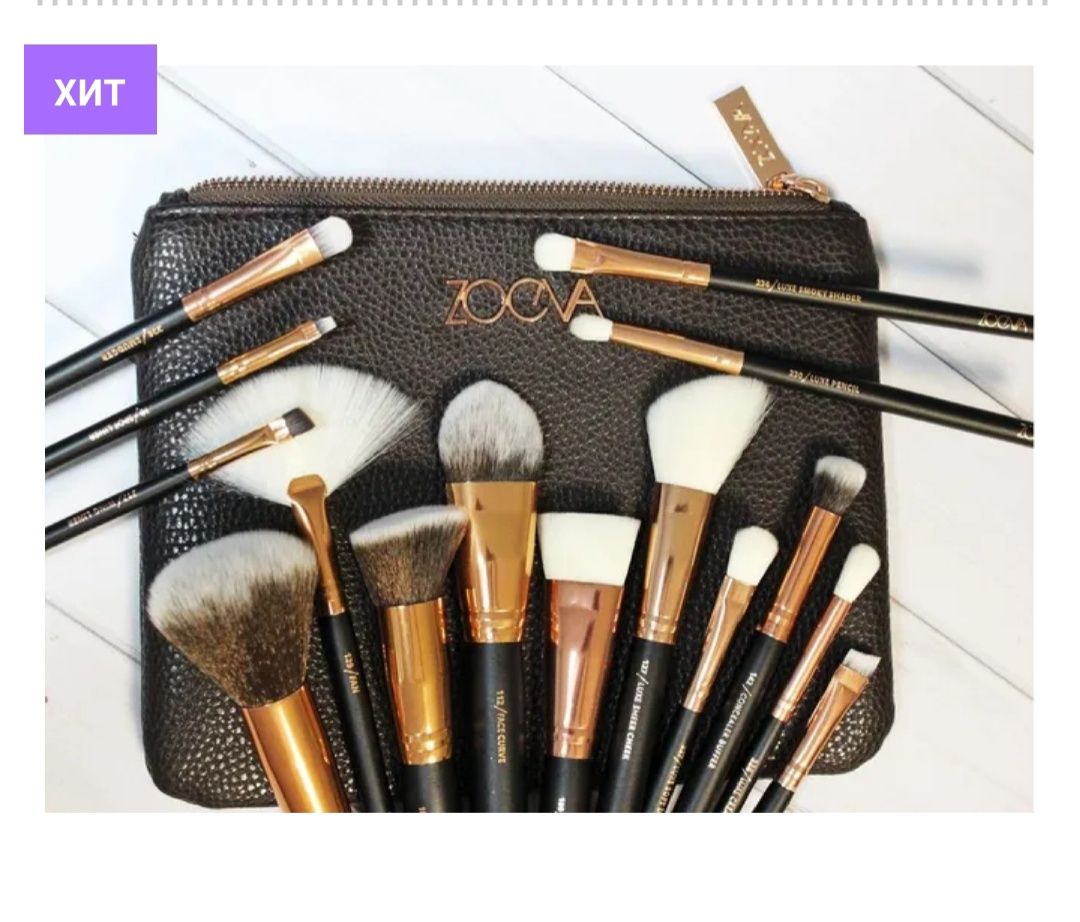This screenshot has height=922, width=1080.
Task: Open the Zoeva brush set product image
Action: click(x=538, y=440)
